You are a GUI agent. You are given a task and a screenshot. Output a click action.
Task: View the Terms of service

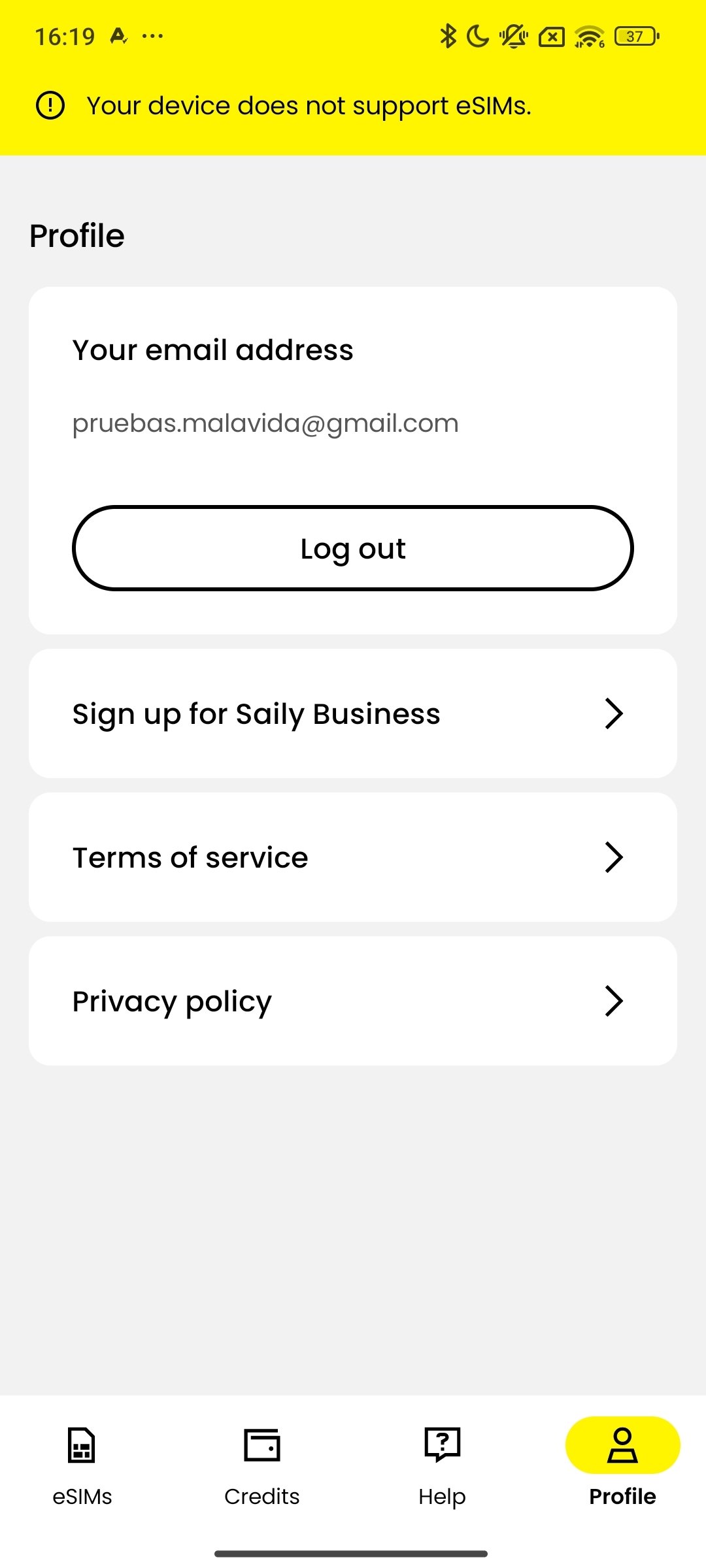tap(353, 857)
